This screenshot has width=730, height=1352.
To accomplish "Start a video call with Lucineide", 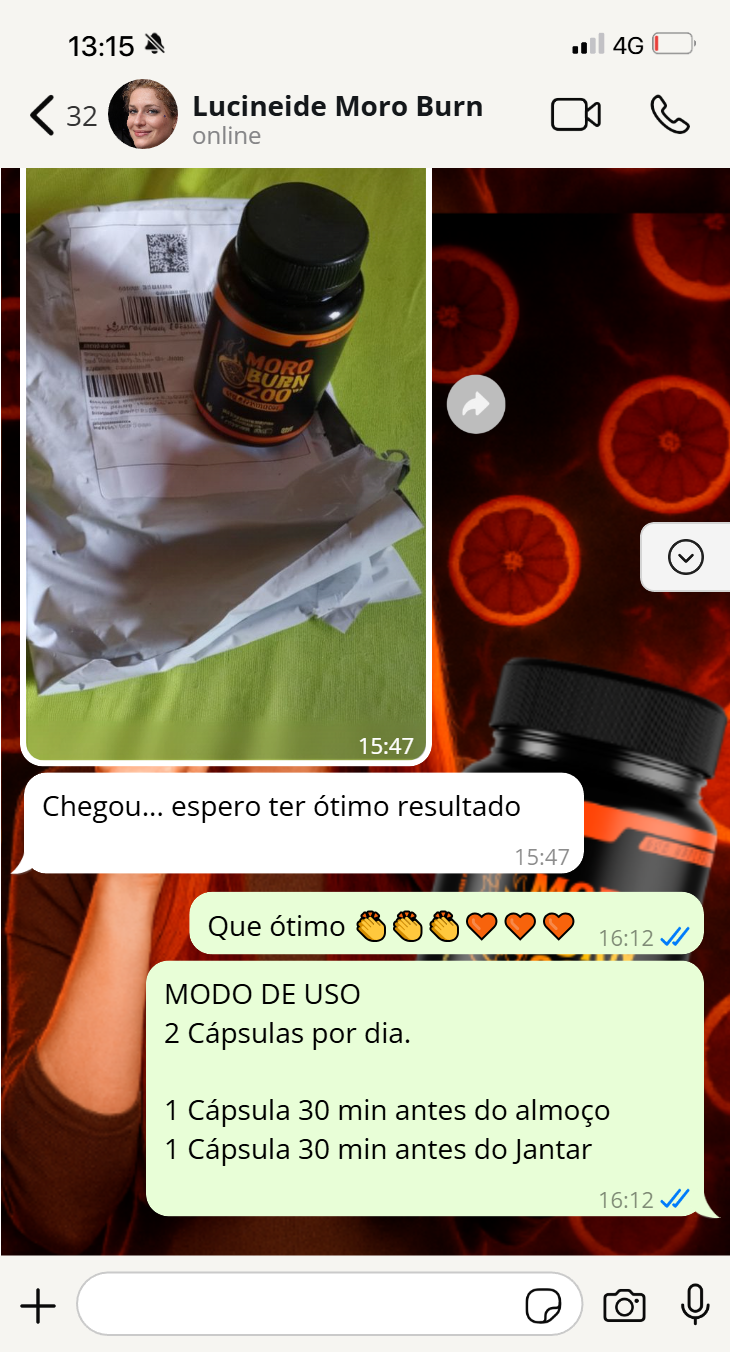I will tap(575, 114).
